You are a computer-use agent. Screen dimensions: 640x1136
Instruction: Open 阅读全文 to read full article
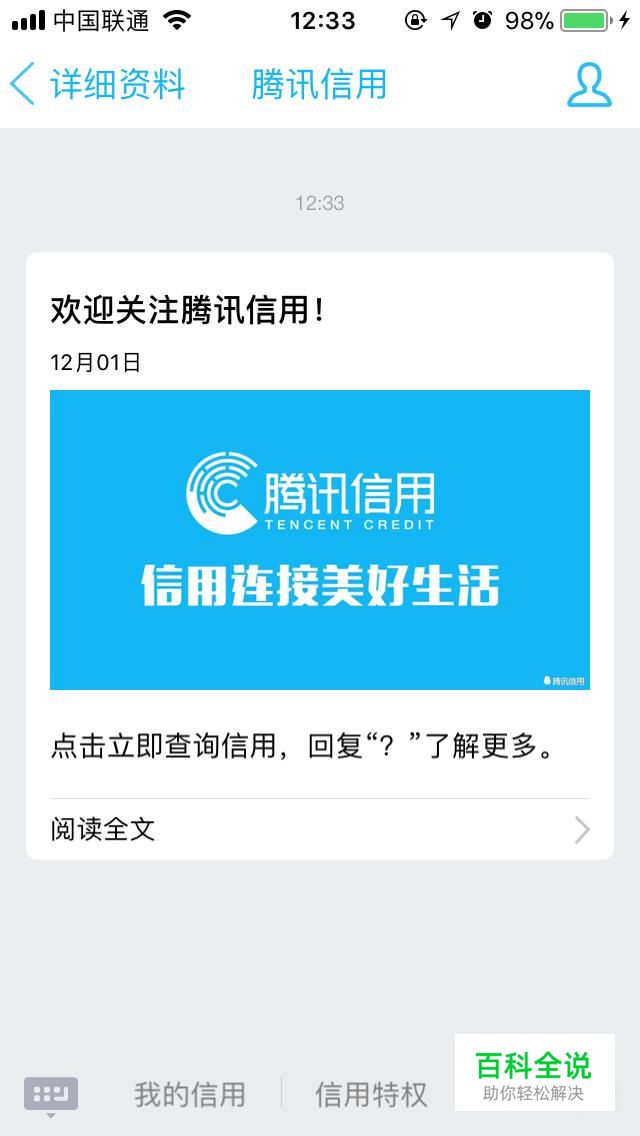[320, 829]
